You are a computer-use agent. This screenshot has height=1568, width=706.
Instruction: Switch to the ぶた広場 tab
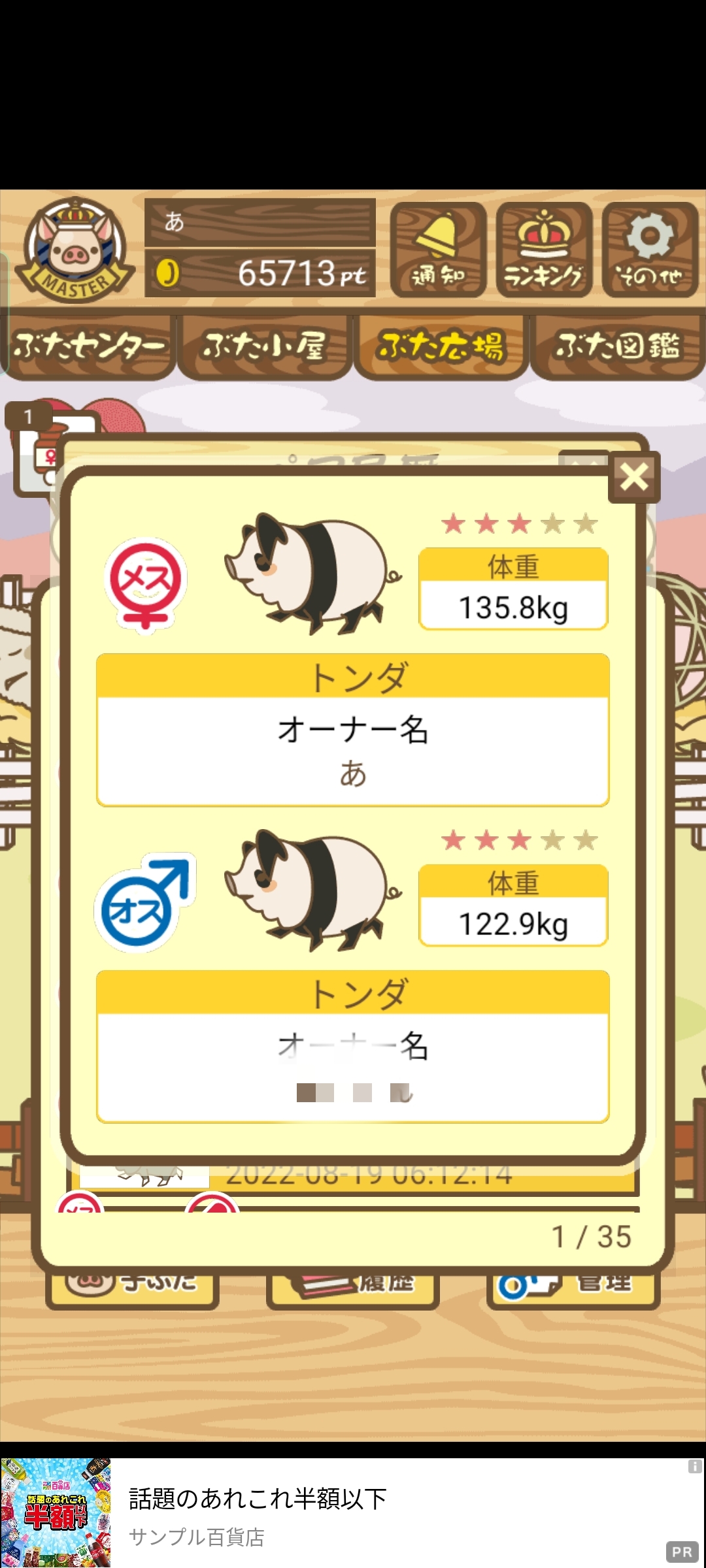[x=441, y=346]
